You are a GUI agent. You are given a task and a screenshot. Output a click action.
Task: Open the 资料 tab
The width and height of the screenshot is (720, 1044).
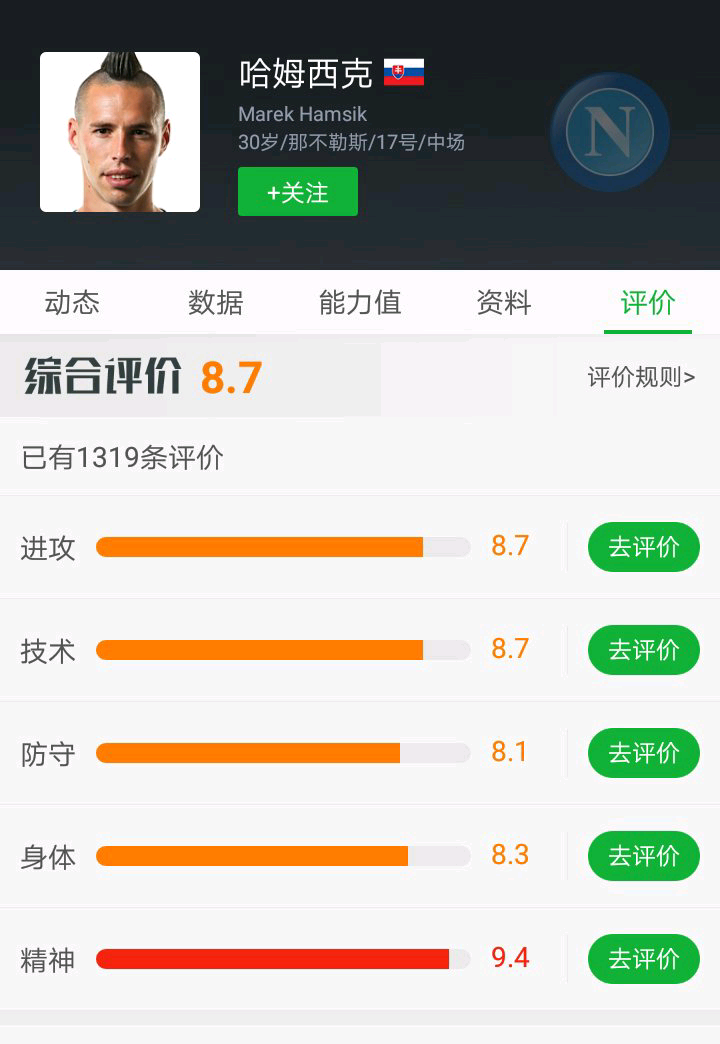pos(504,303)
